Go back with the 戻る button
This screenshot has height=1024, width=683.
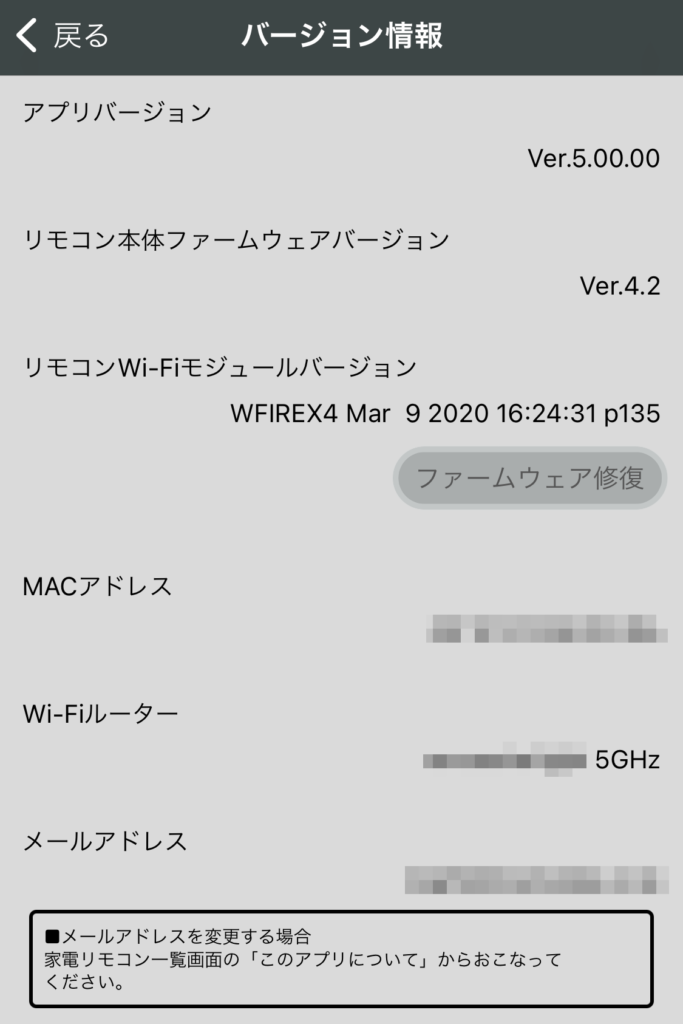pyautogui.click(x=62, y=37)
